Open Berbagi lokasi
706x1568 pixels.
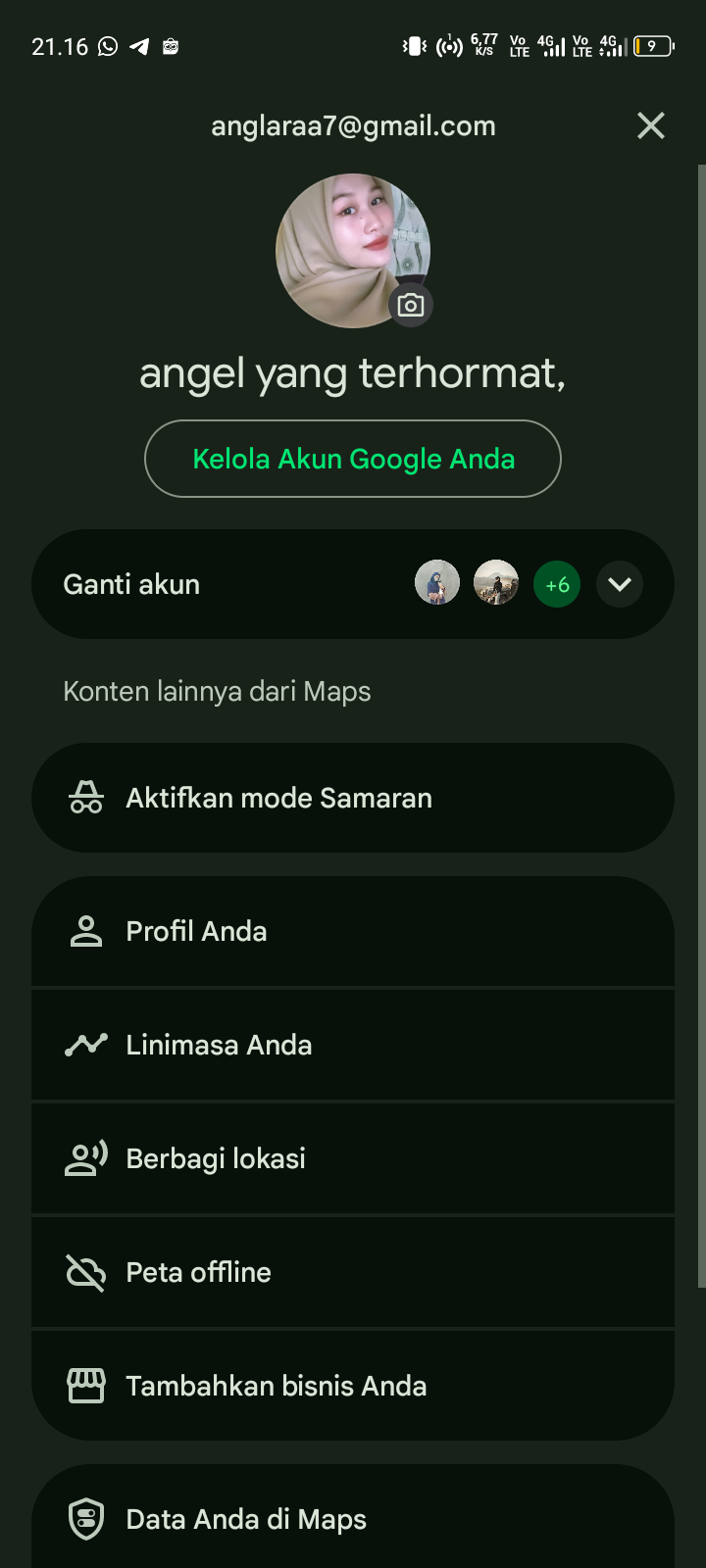pyautogui.click(x=353, y=1158)
